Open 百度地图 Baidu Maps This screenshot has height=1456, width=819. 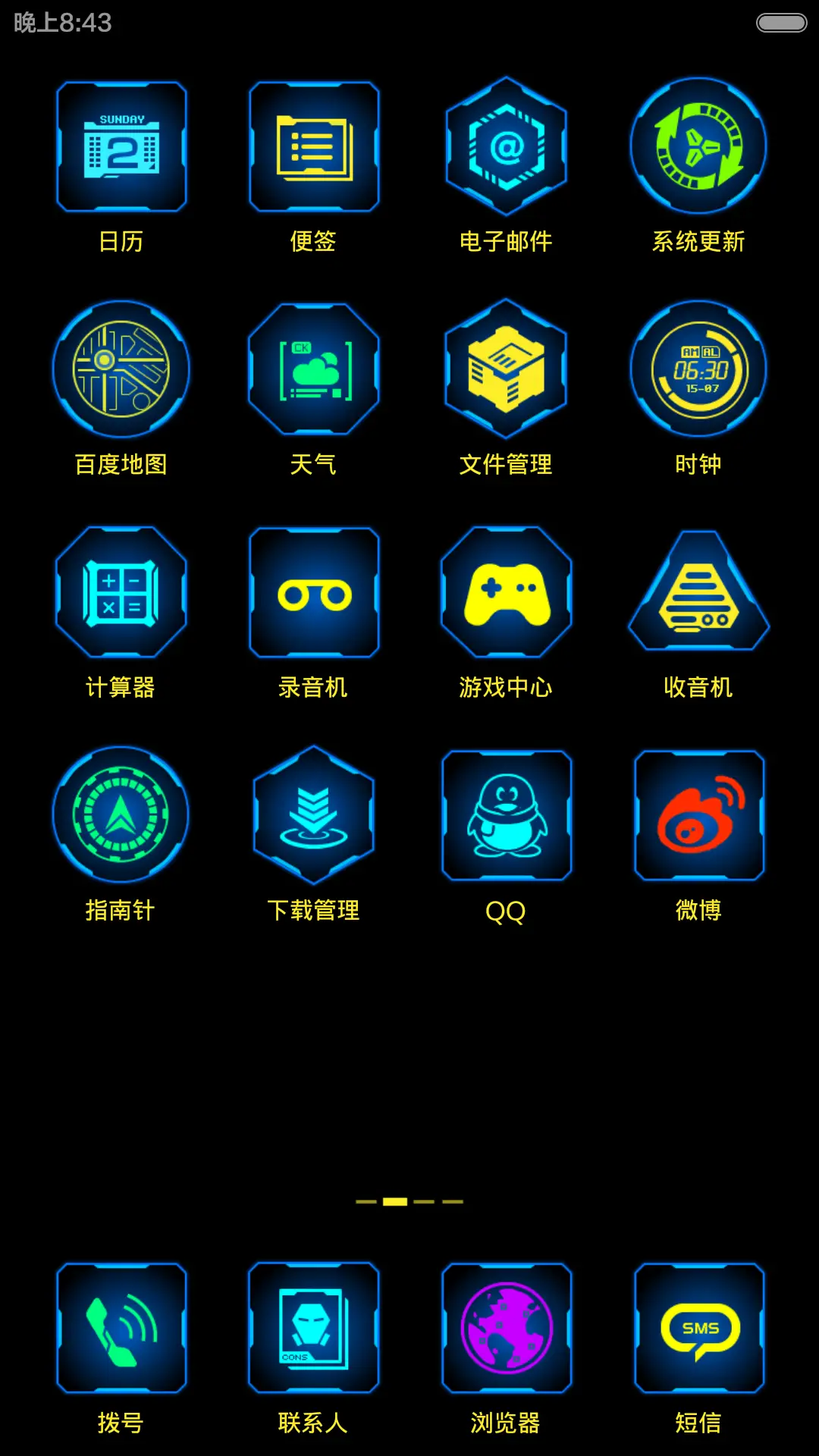click(x=121, y=369)
